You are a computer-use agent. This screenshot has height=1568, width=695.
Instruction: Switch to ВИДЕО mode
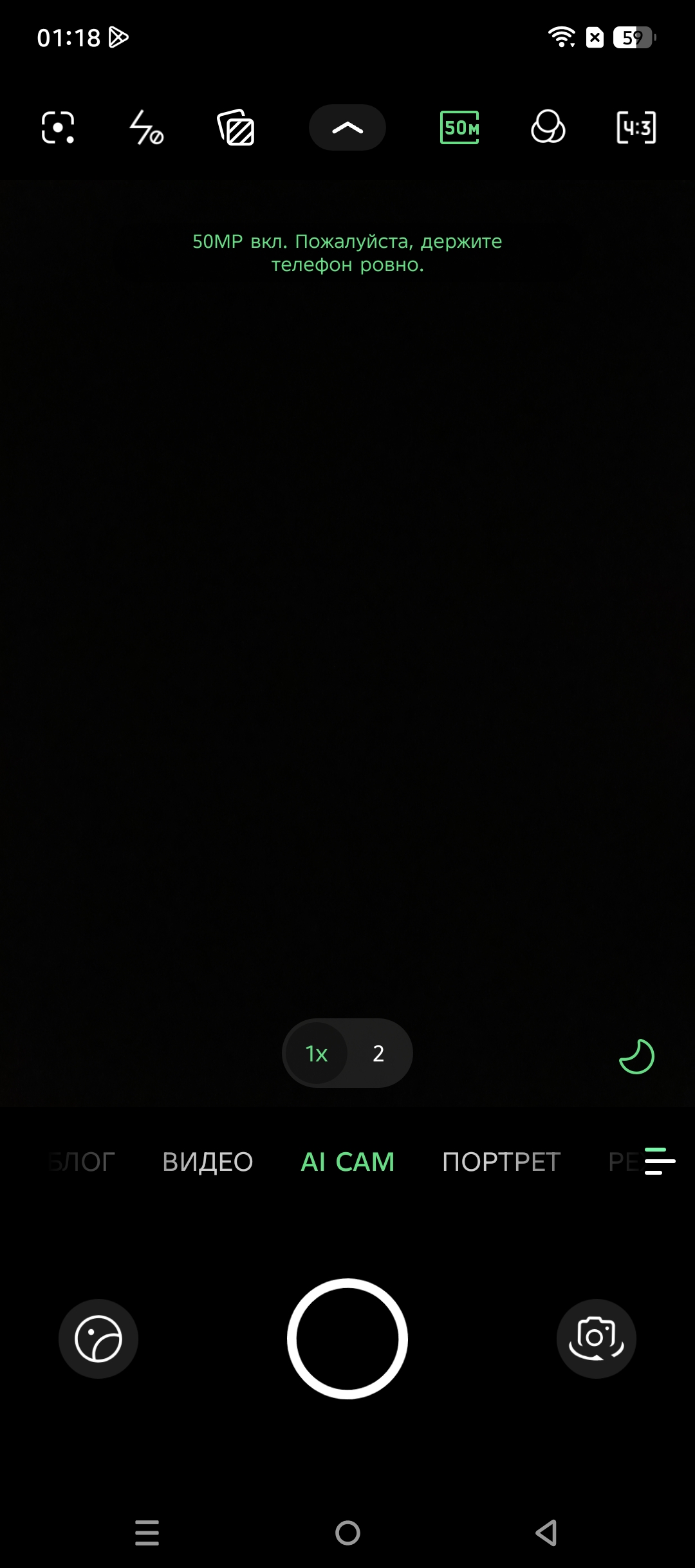[207, 1162]
